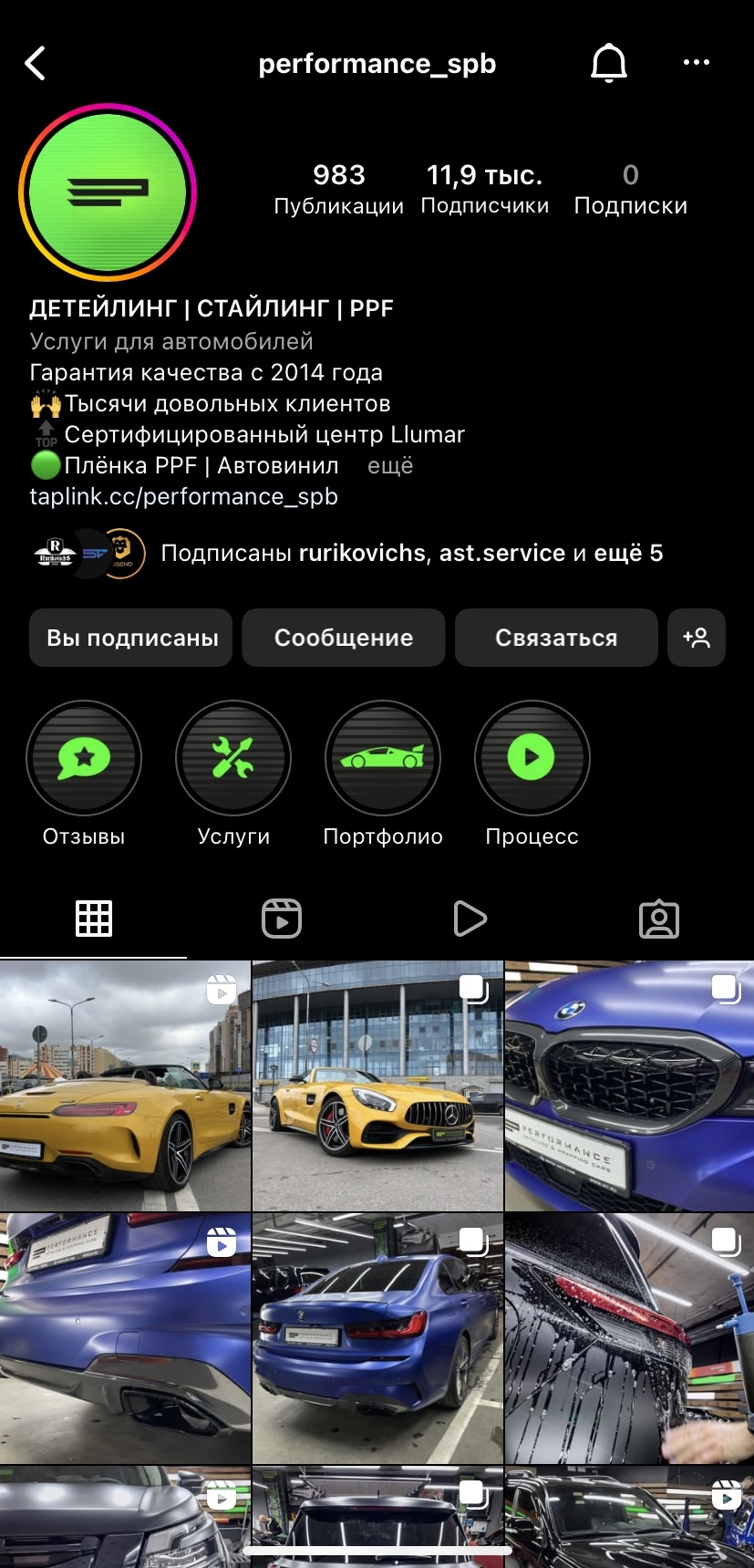
Task: Select the posts grid tab
Action: tap(94, 919)
